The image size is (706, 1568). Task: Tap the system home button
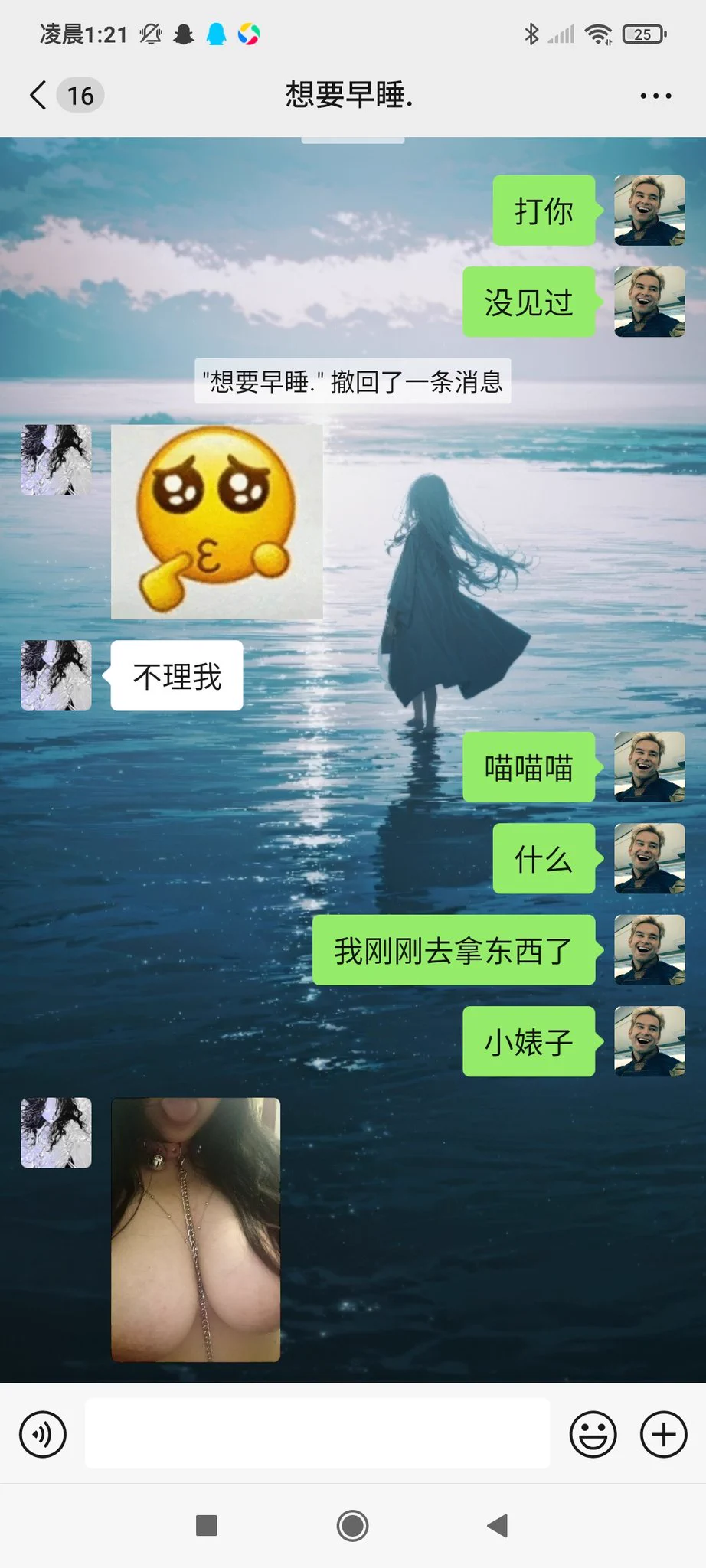(352, 1525)
